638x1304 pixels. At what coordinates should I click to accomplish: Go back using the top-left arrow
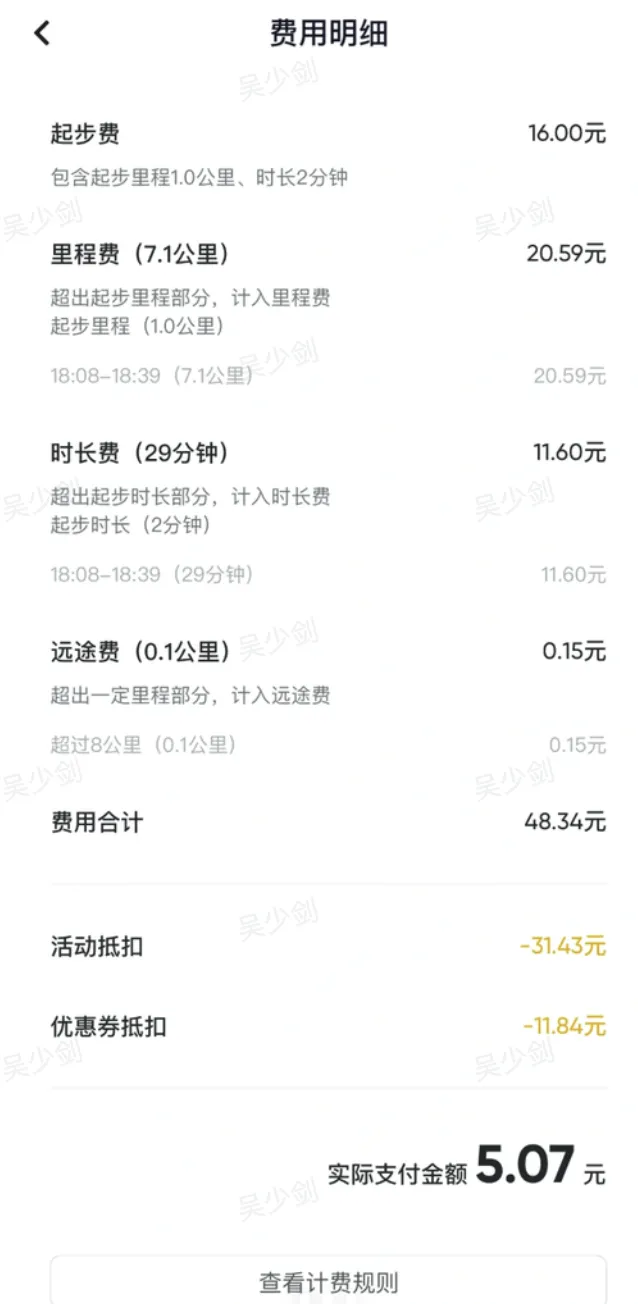coord(41,33)
